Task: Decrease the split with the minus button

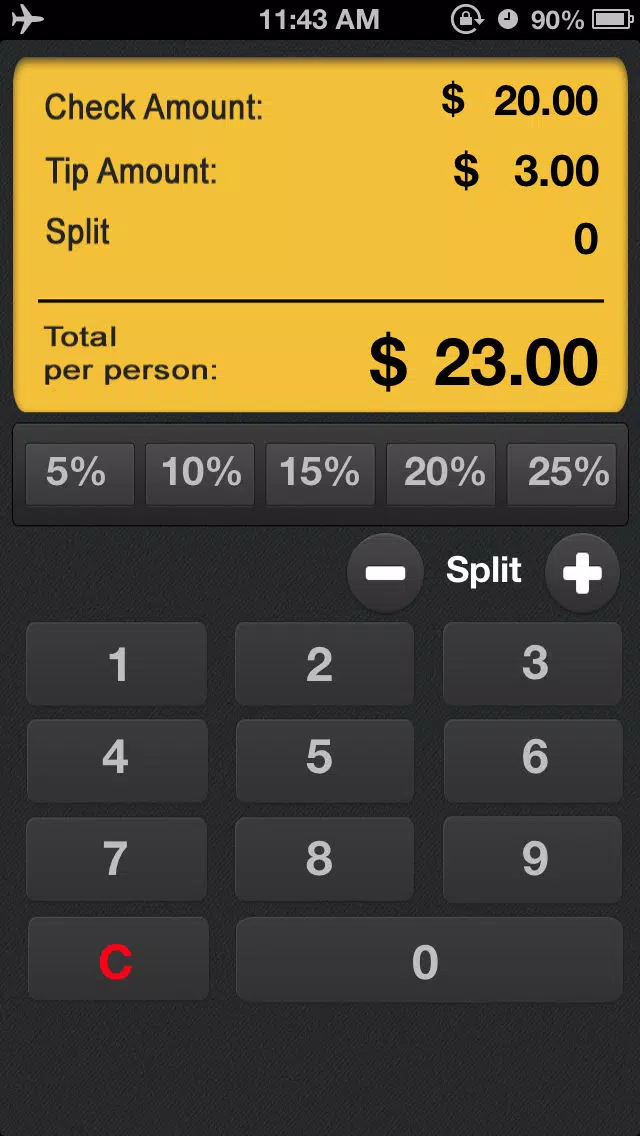Action: click(x=385, y=573)
